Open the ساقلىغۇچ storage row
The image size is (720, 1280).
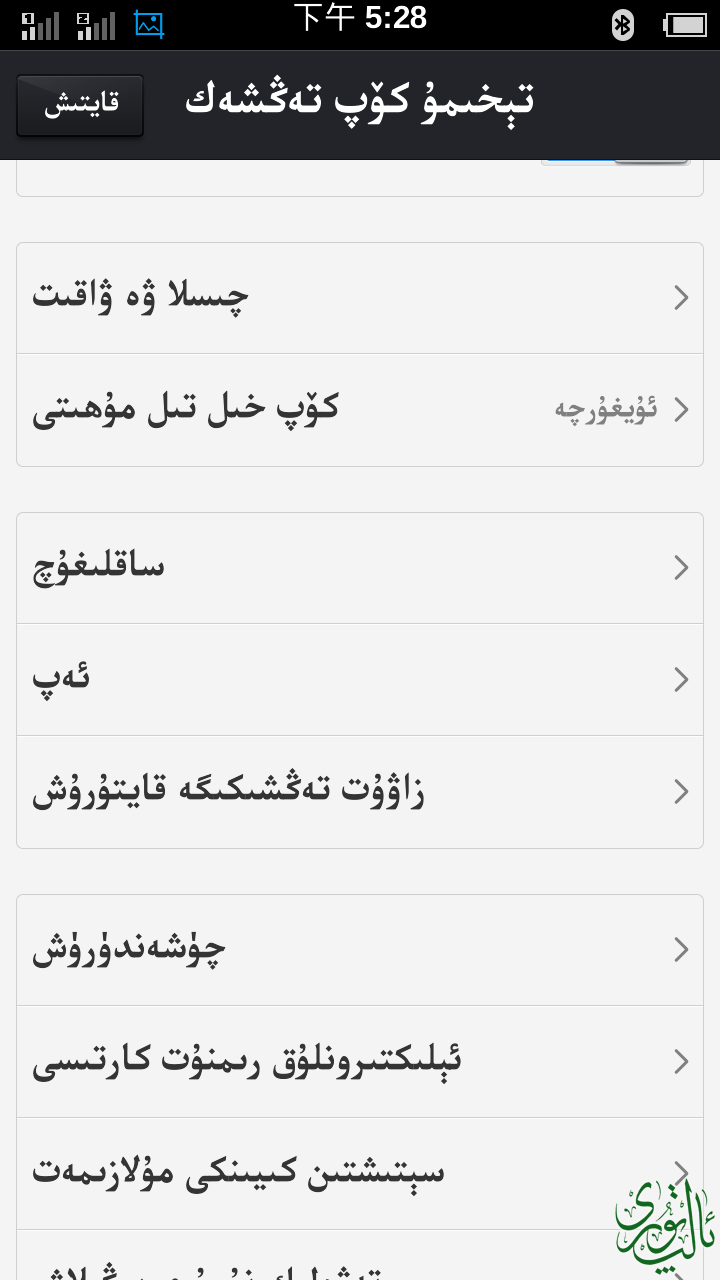(x=360, y=567)
